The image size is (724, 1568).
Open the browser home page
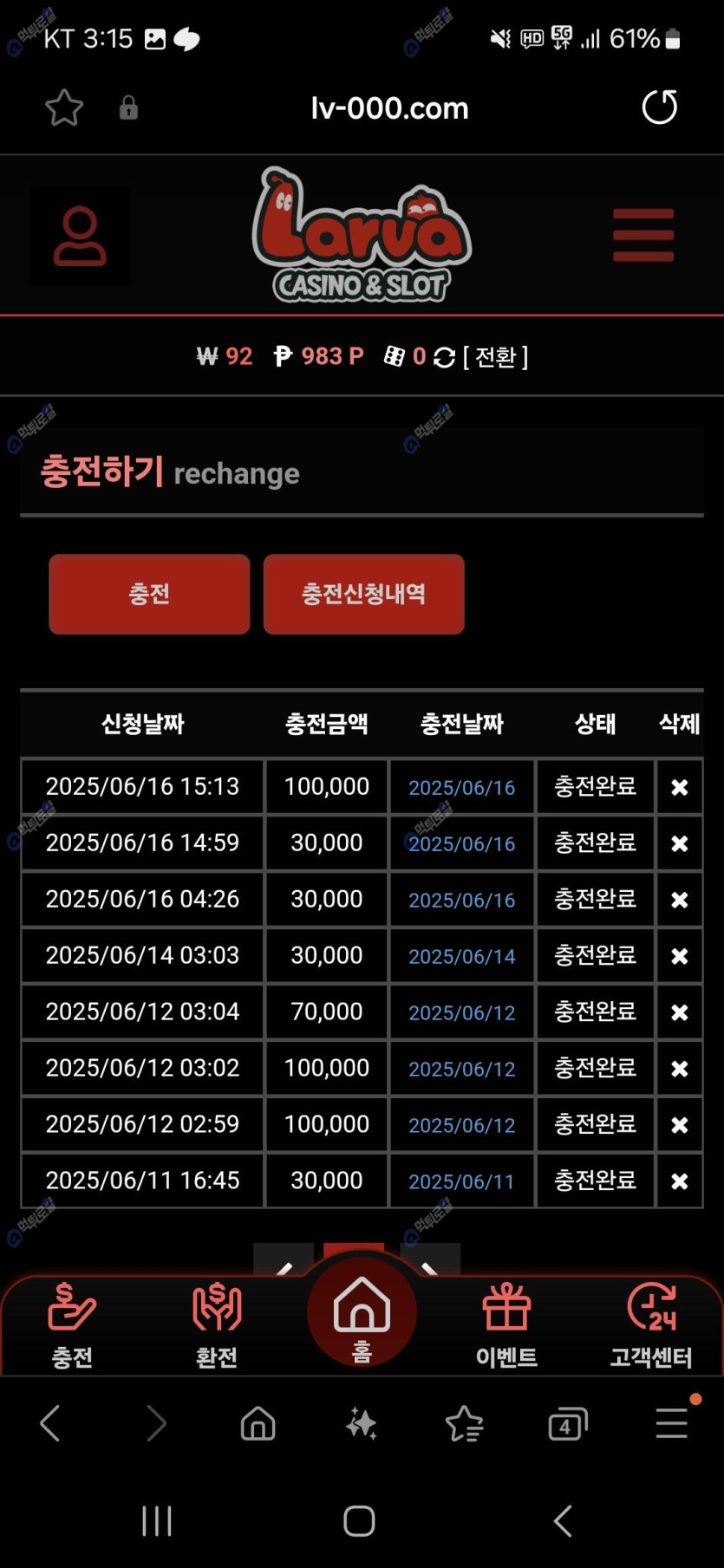[258, 1424]
